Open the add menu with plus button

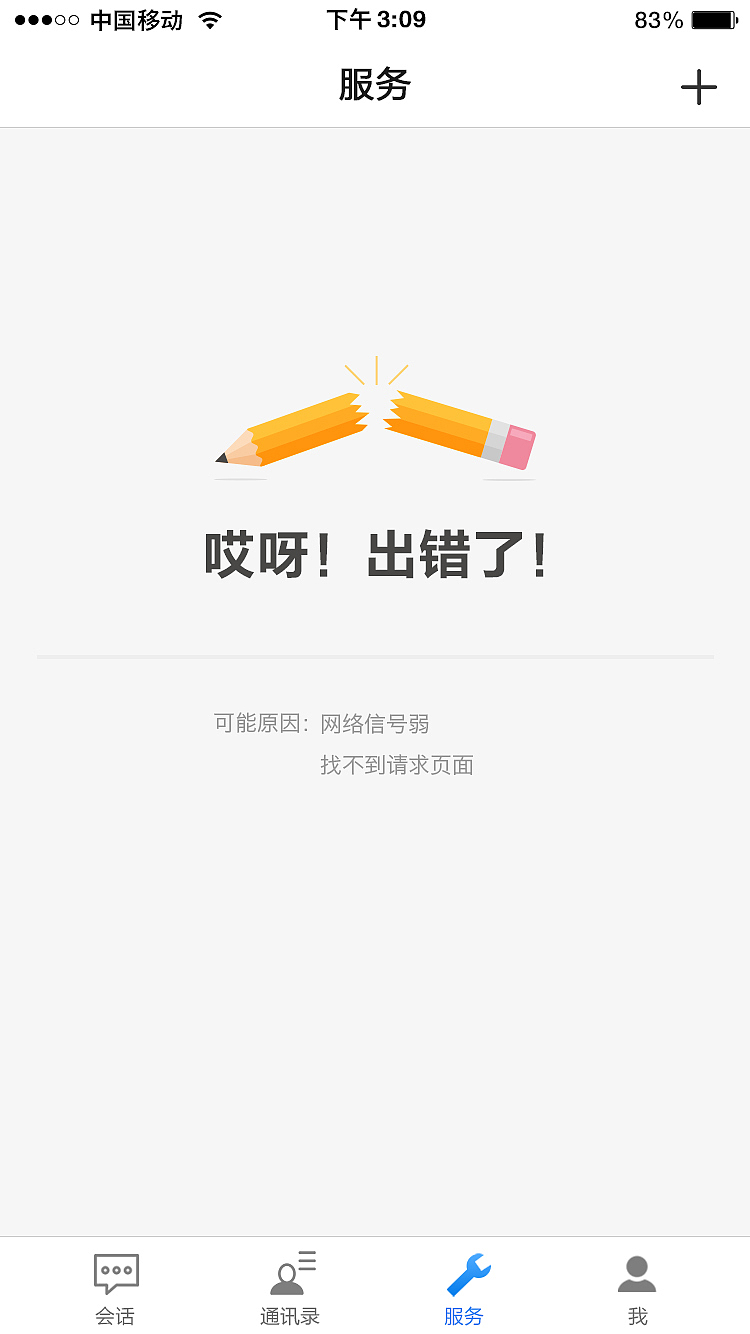[699, 87]
